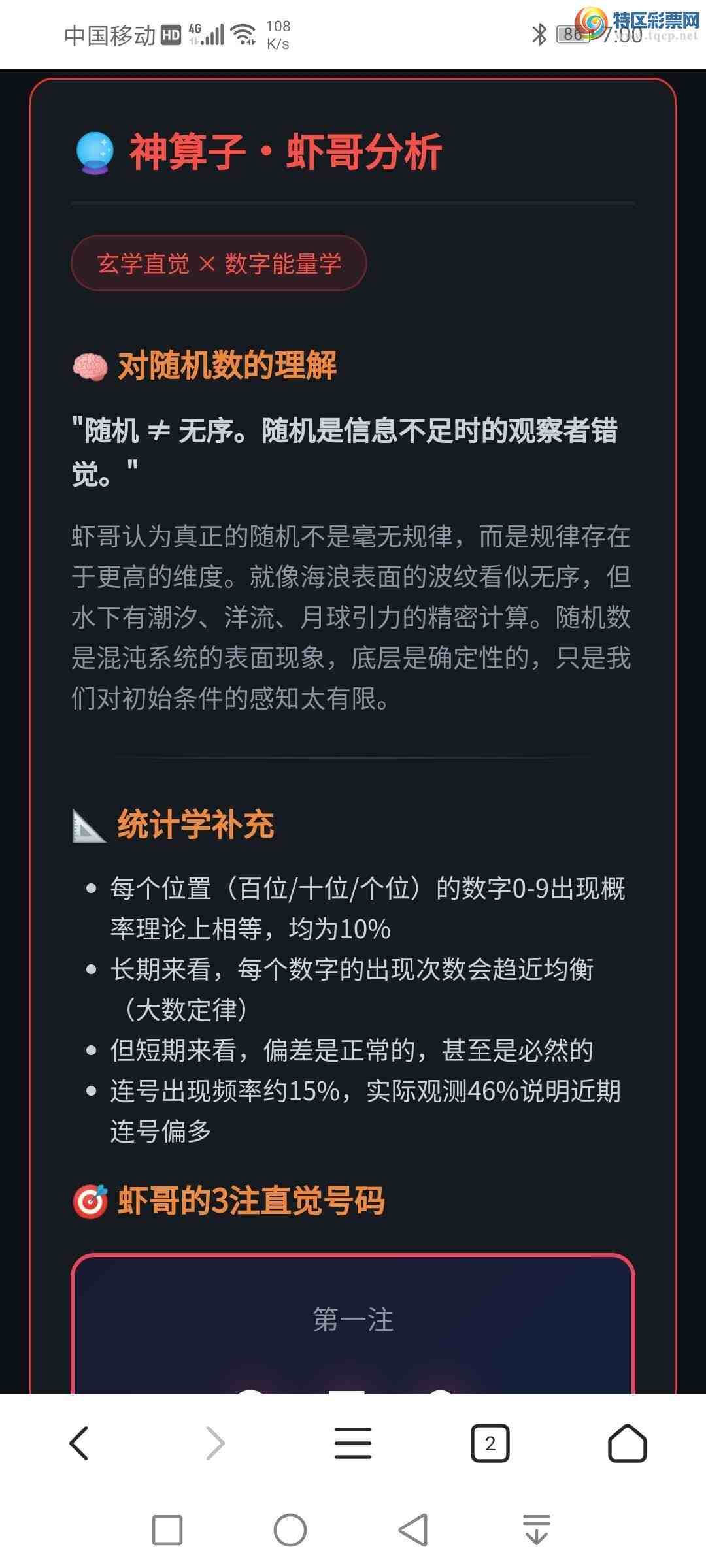The image size is (706, 1568).
Task: Open the browser menu
Action: click(353, 1443)
